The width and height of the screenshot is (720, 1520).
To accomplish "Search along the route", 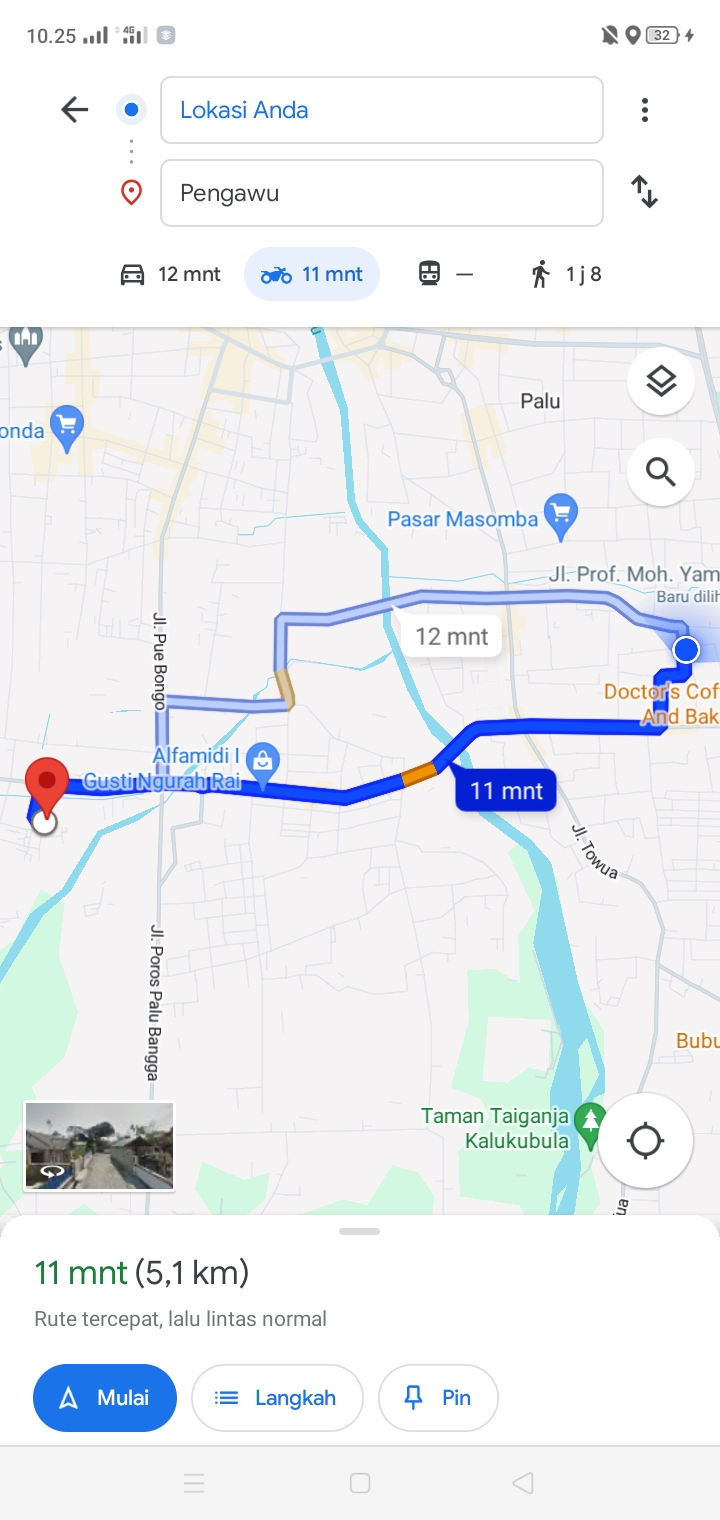I will click(661, 471).
